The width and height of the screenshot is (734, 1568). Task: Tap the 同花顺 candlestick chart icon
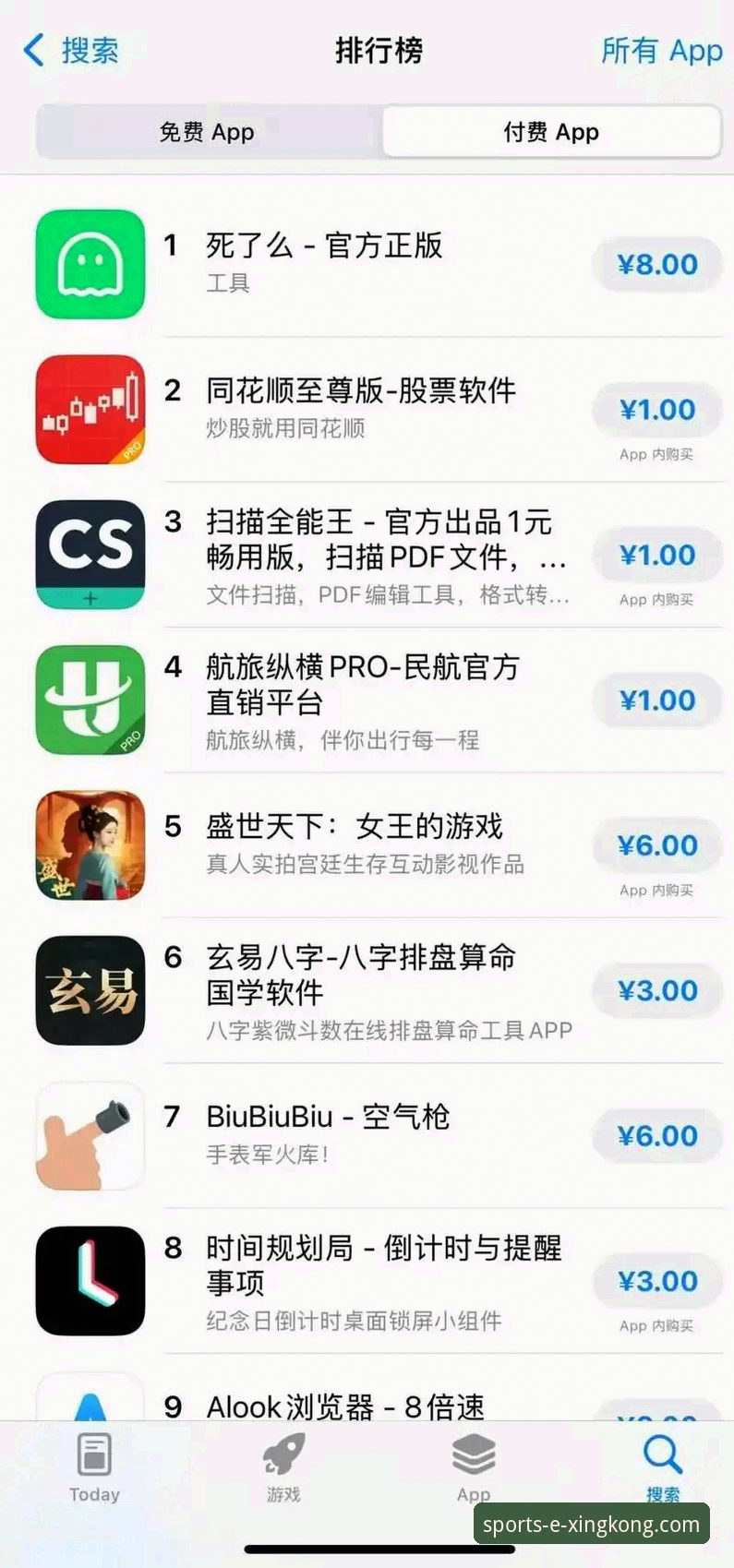point(90,409)
